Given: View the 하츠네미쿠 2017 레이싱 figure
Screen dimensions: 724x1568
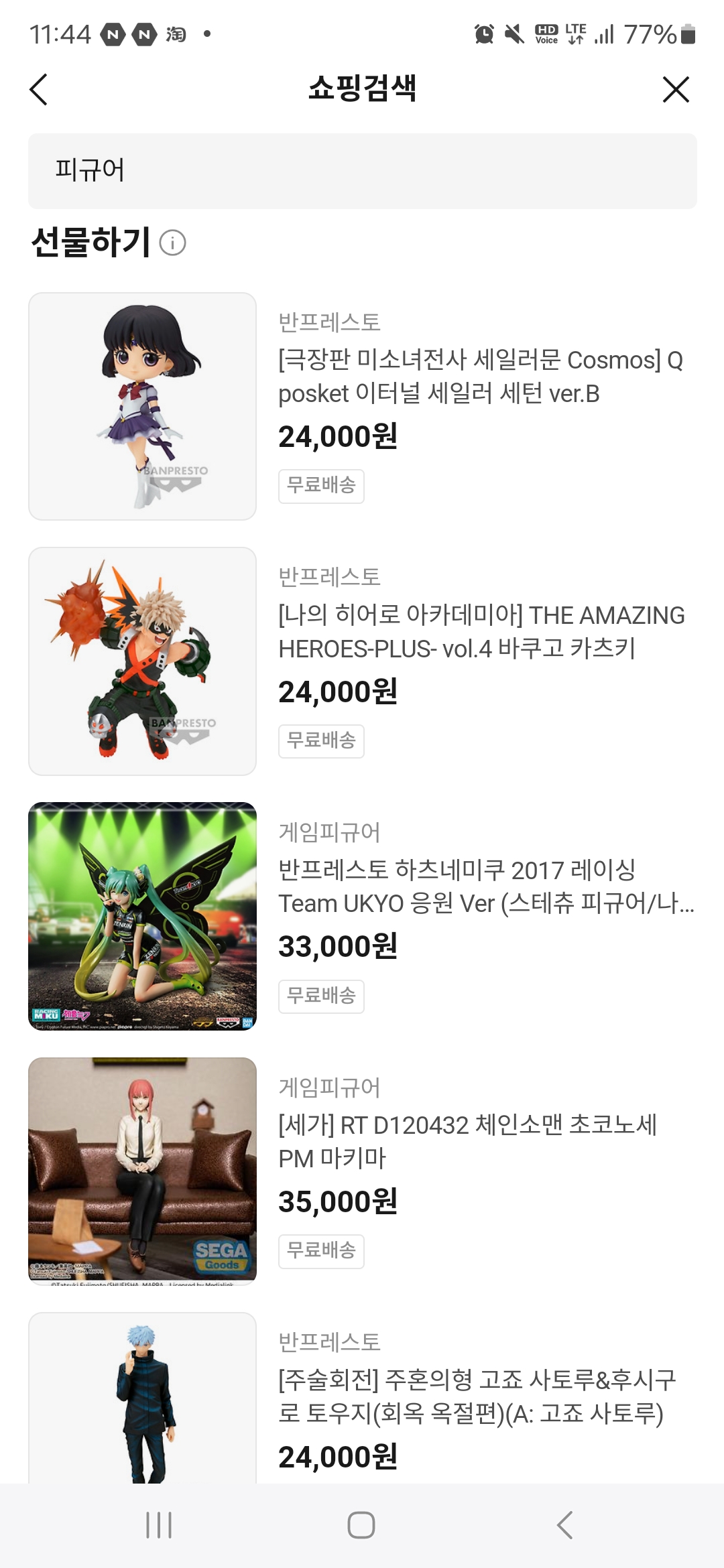Looking at the screenshot, I should [362, 916].
